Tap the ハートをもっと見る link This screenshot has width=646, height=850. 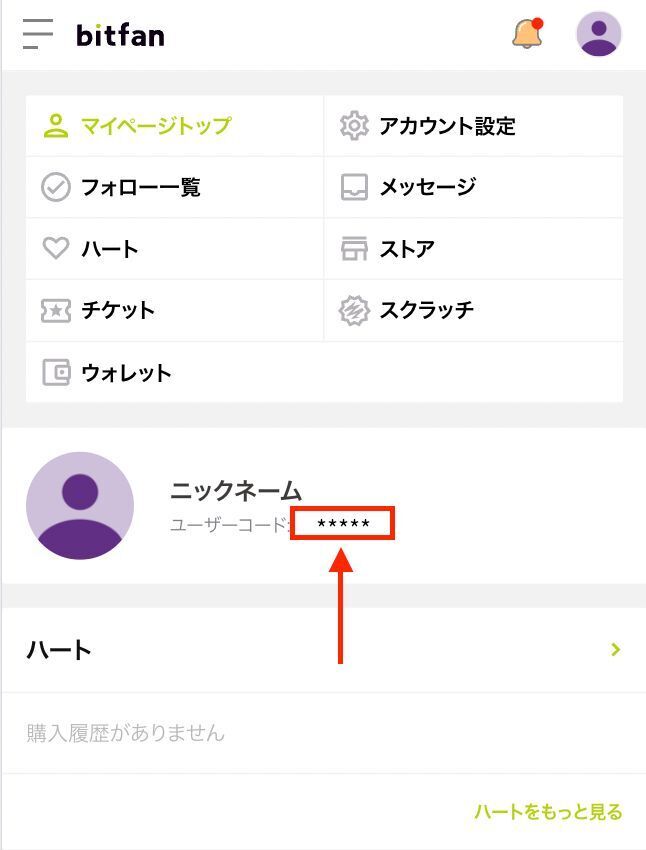548,812
